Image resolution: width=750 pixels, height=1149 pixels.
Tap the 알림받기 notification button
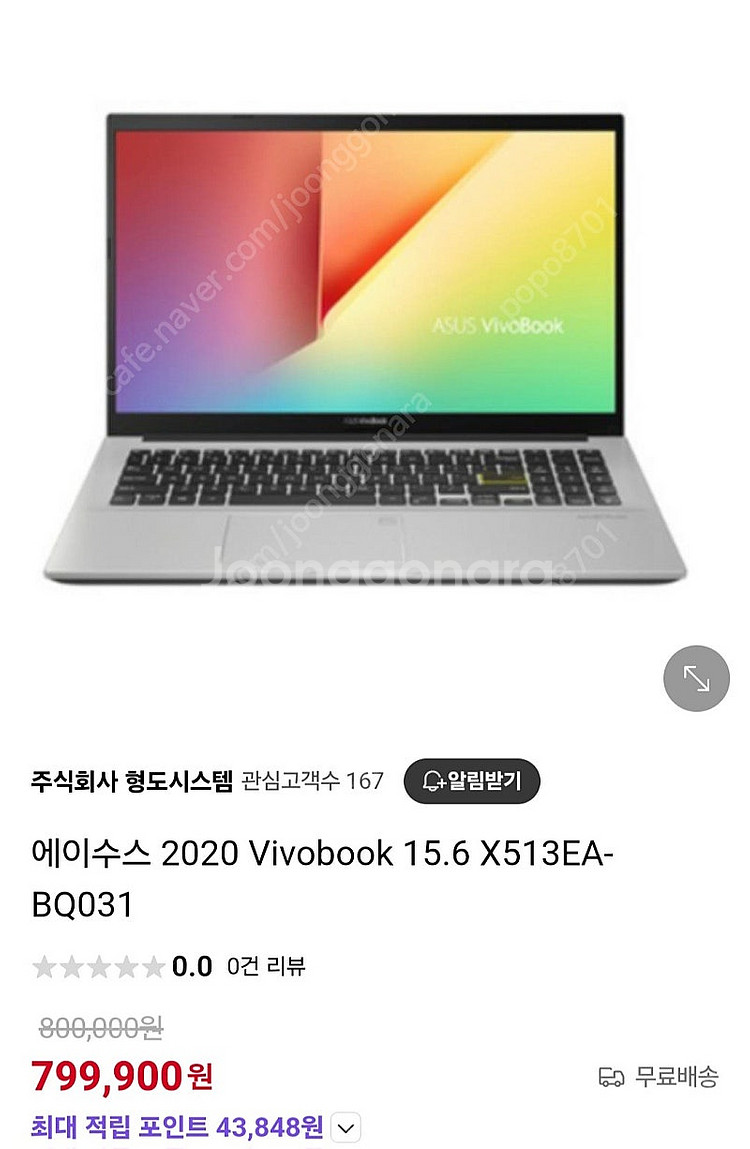[x=471, y=781]
